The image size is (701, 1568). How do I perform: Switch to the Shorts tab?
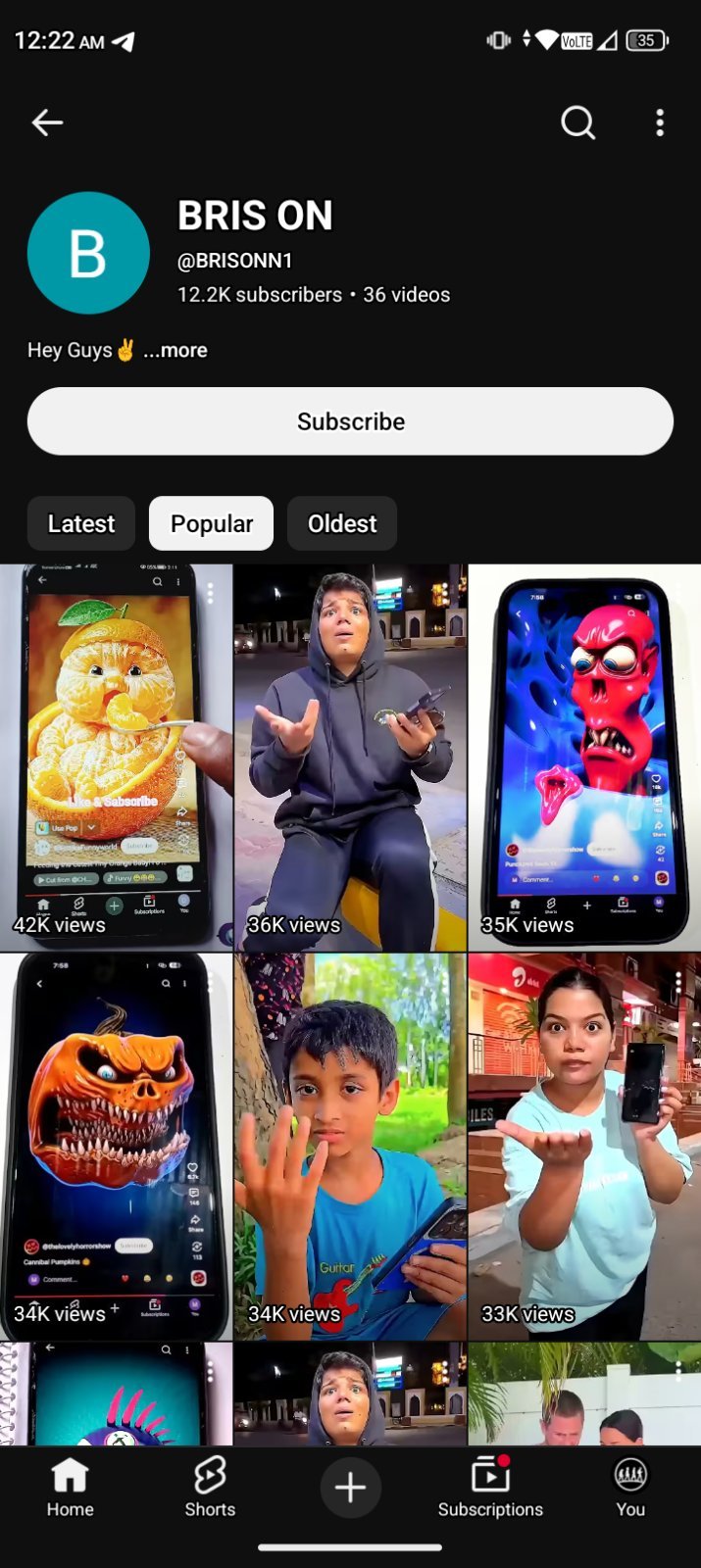210,1487
